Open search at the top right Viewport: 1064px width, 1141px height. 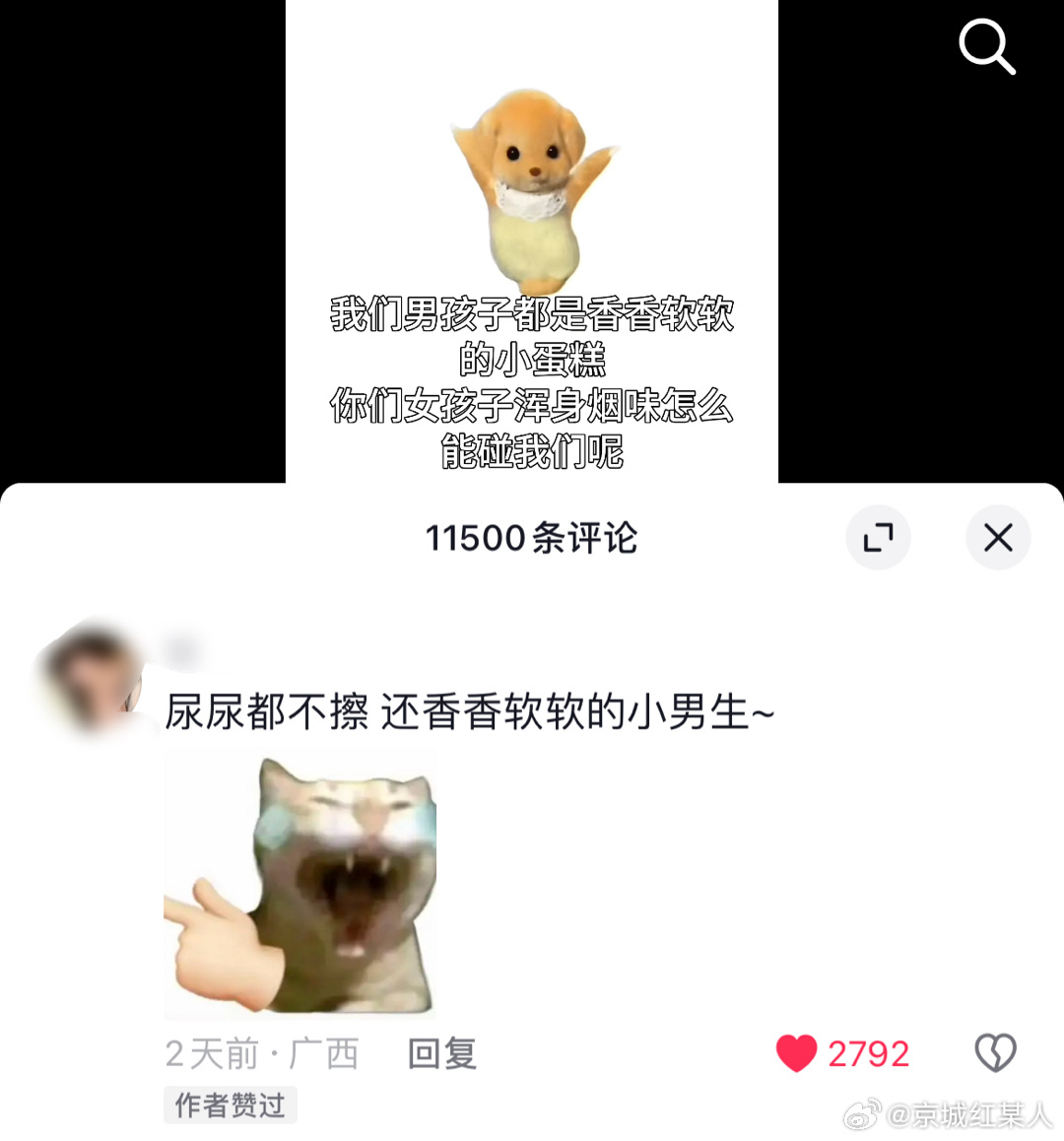point(987,45)
